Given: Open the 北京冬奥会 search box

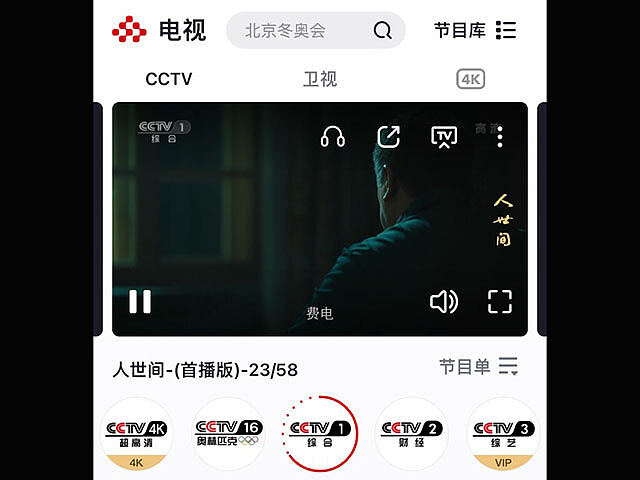Looking at the screenshot, I should click(x=300, y=30).
